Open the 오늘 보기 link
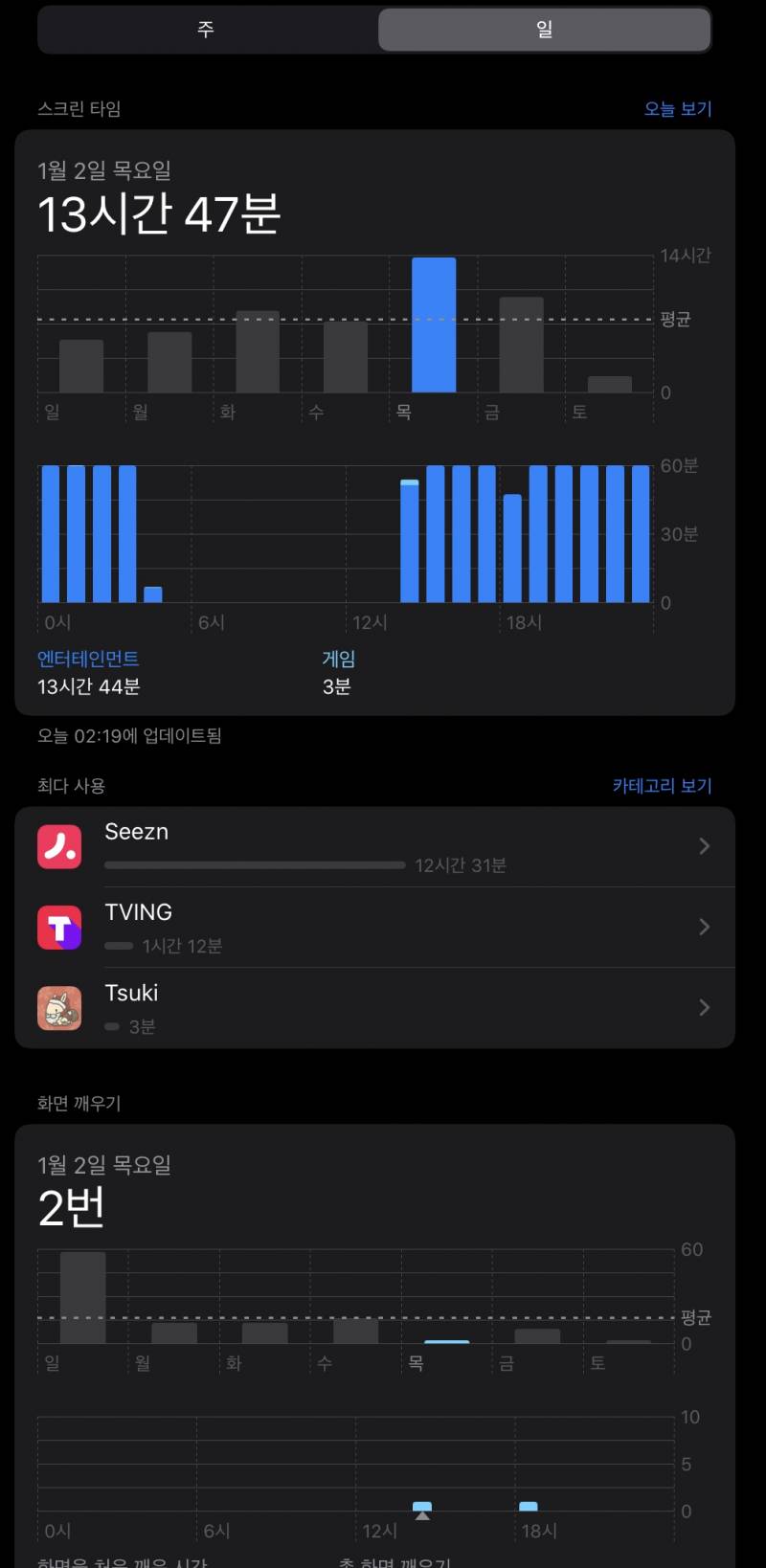The height and width of the screenshot is (1568, 766). [x=677, y=108]
